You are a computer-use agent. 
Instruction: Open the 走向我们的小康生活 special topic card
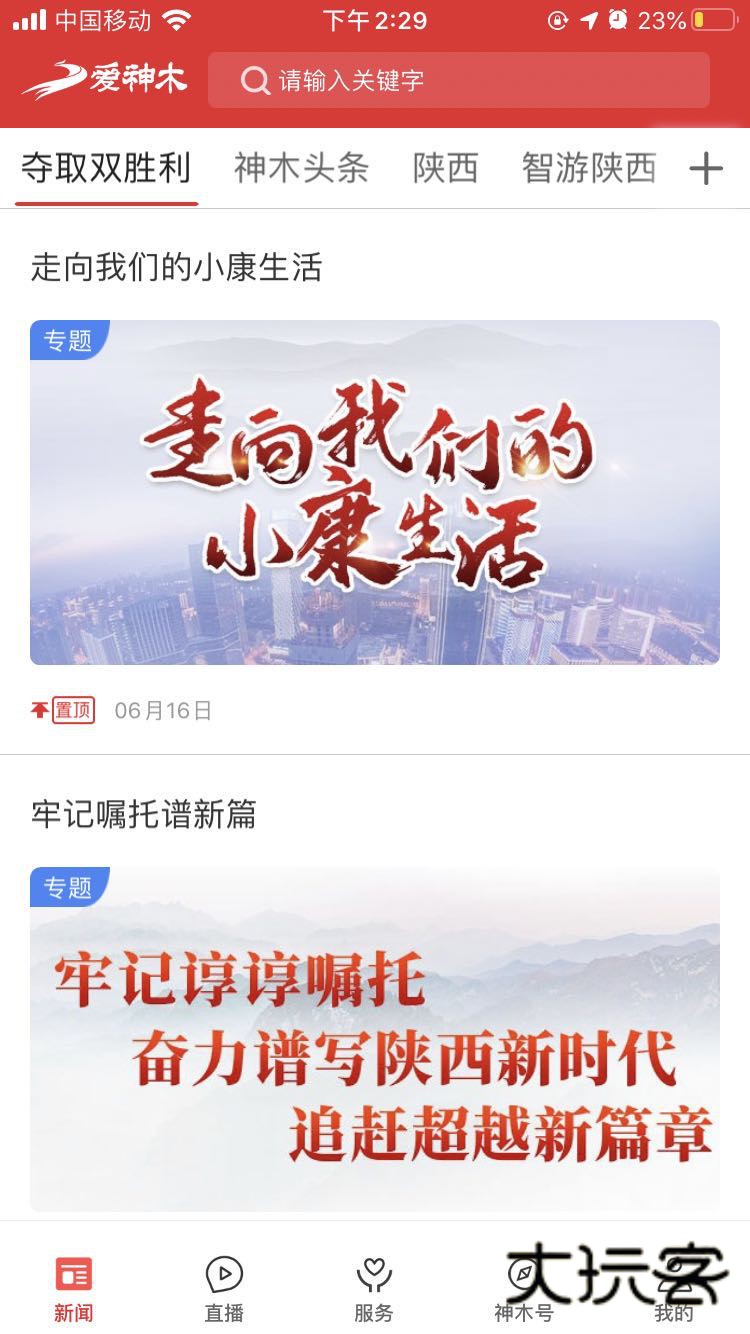tap(375, 492)
